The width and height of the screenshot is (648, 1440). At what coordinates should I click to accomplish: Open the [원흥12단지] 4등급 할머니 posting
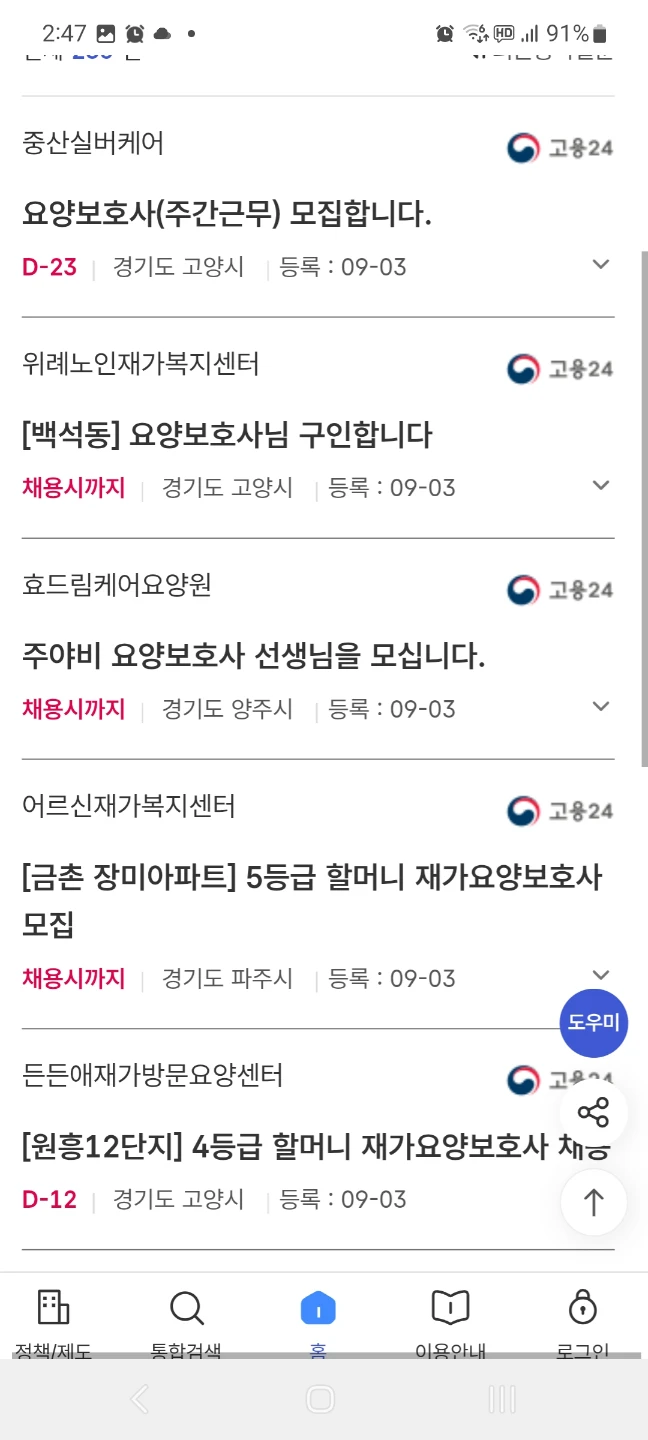[x=316, y=1146]
